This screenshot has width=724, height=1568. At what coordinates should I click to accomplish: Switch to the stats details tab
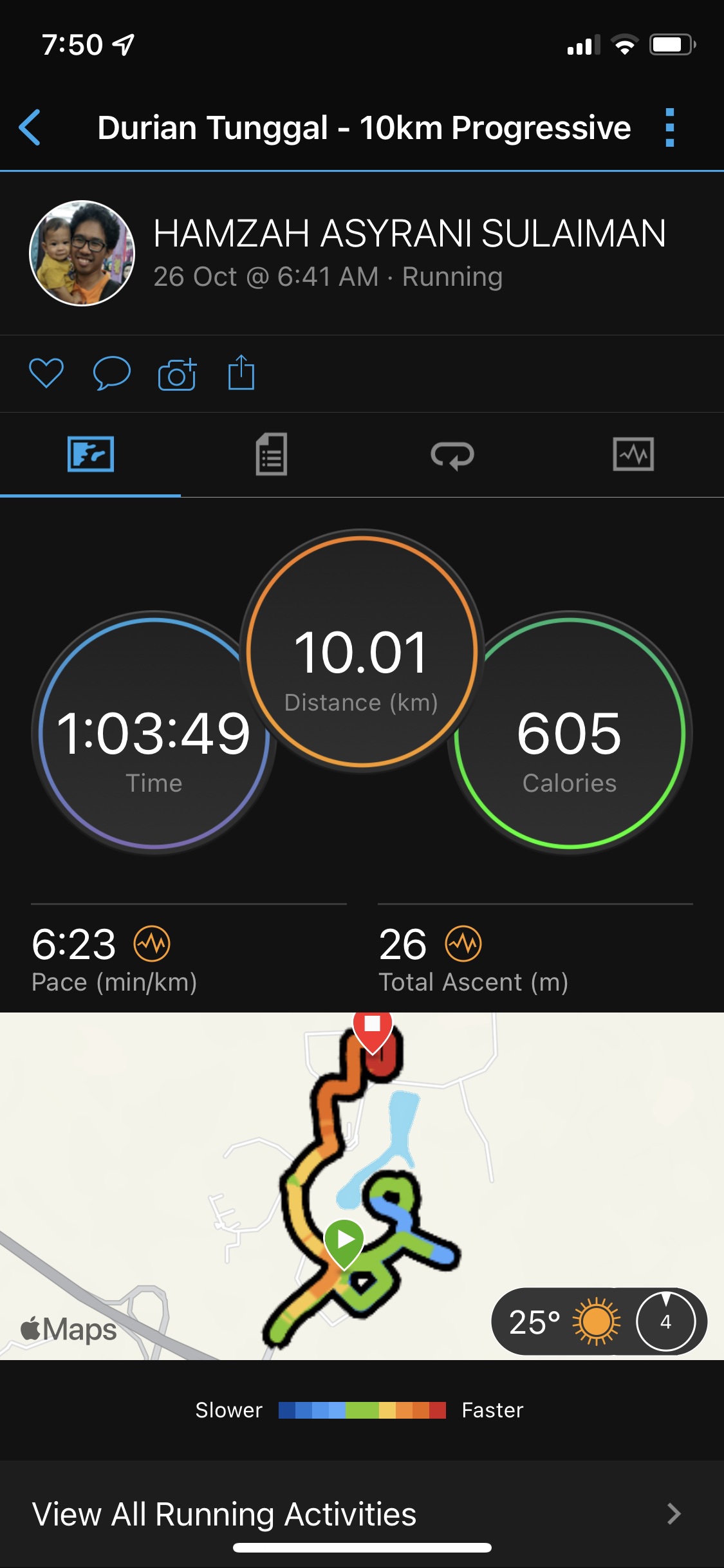click(271, 454)
